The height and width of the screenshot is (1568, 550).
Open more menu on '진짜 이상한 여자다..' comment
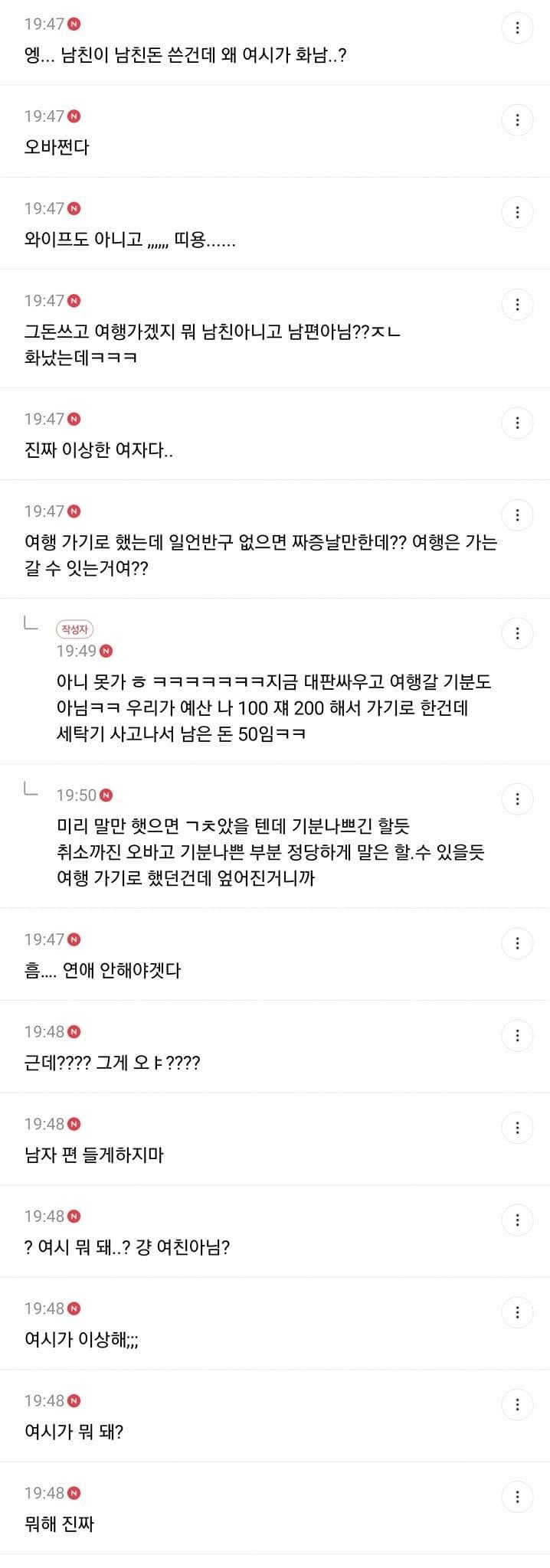(x=517, y=423)
